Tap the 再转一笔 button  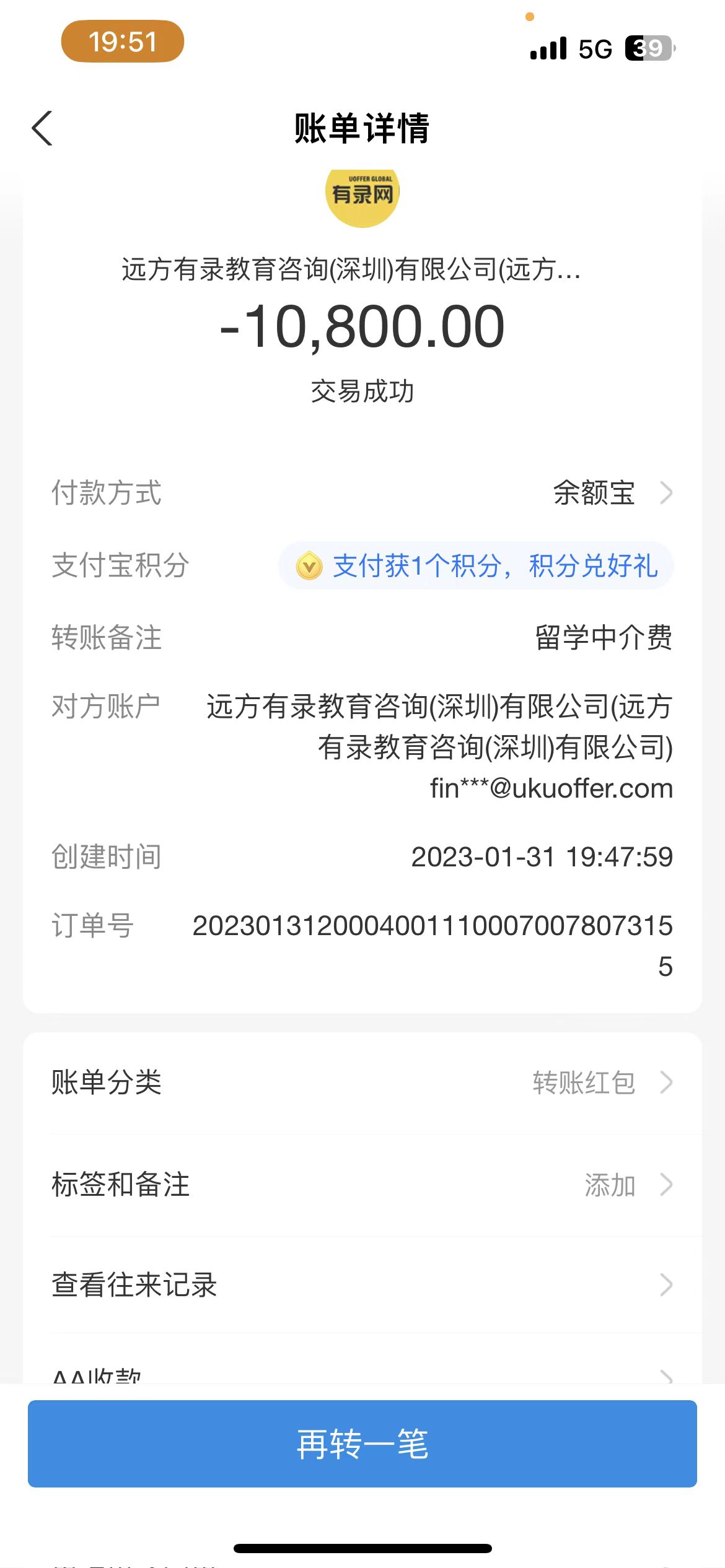pyautogui.click(x=362, y=1444)
